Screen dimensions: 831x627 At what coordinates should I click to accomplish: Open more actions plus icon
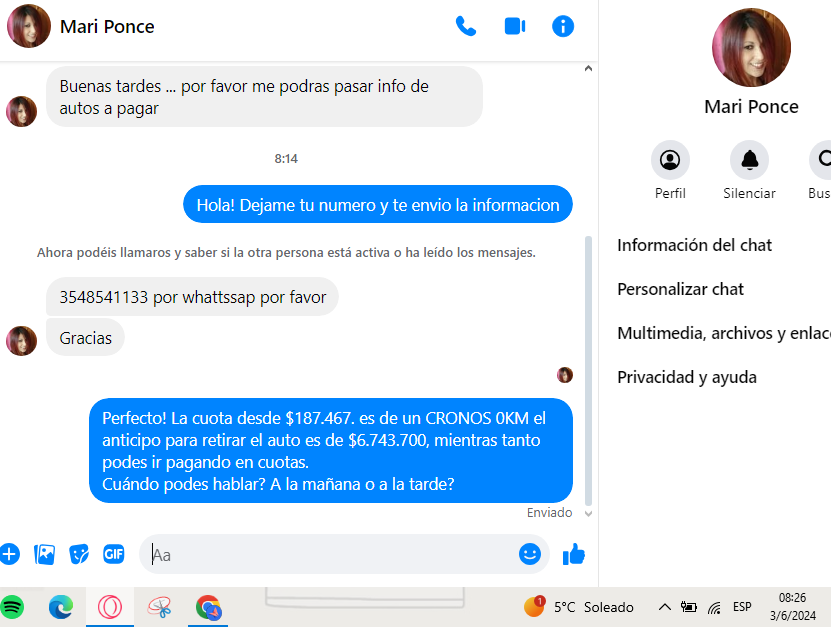(9, 553)
